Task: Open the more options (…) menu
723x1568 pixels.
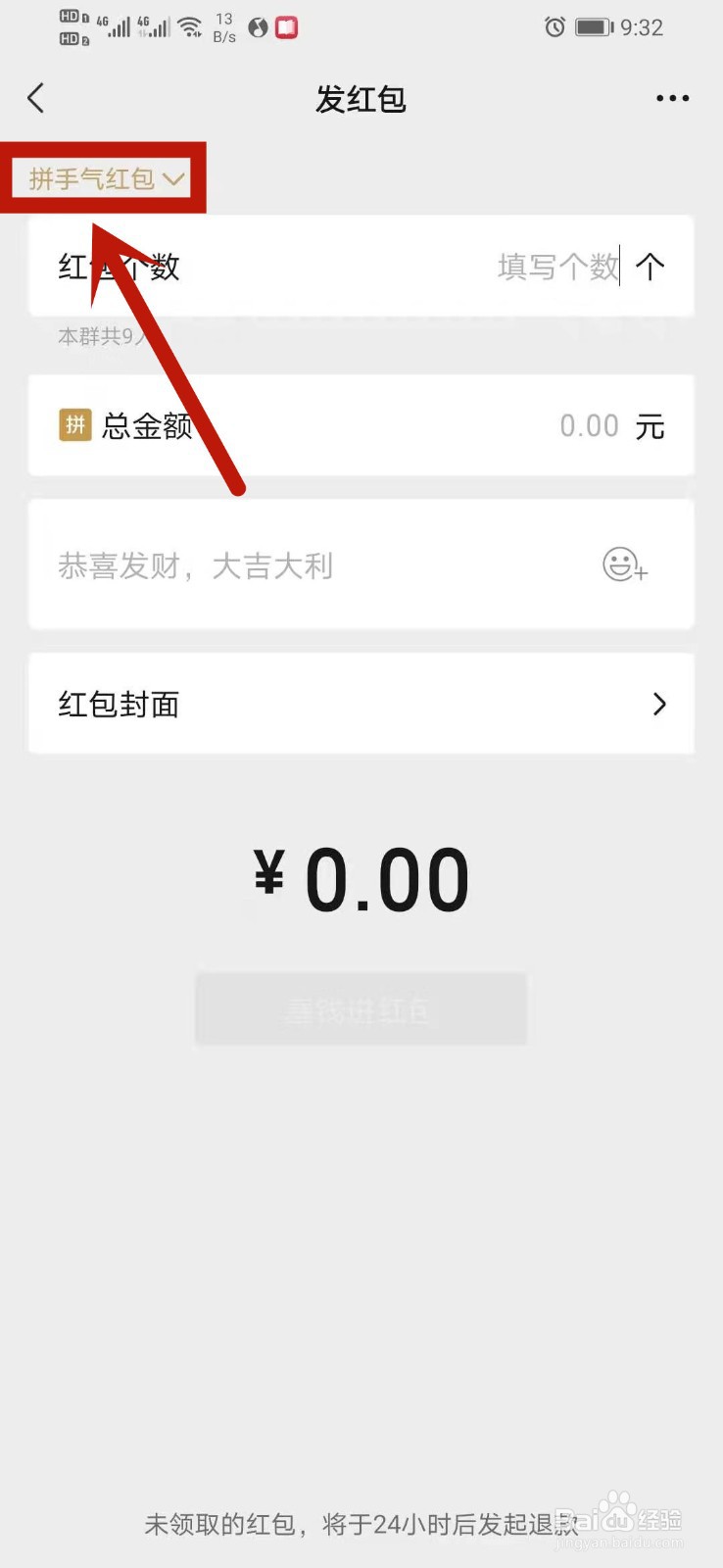Action: [672, 98]
